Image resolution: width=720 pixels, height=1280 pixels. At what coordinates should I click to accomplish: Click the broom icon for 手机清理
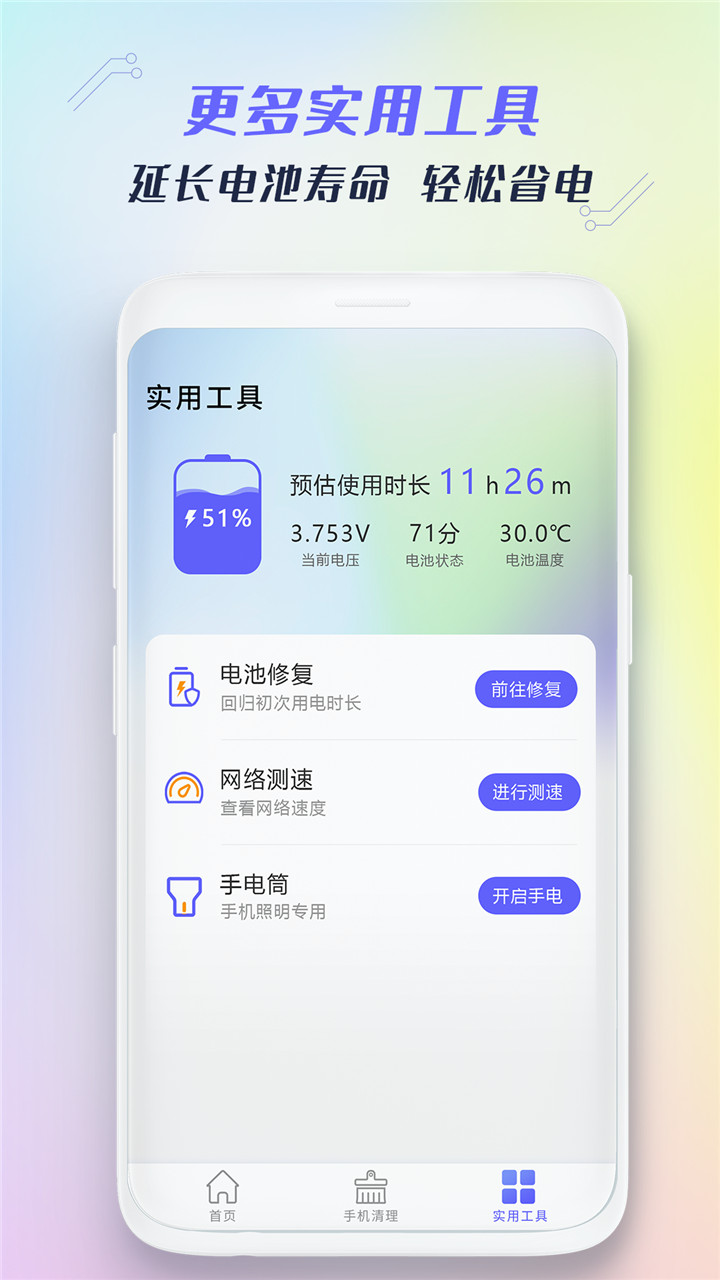point(371,1191)
